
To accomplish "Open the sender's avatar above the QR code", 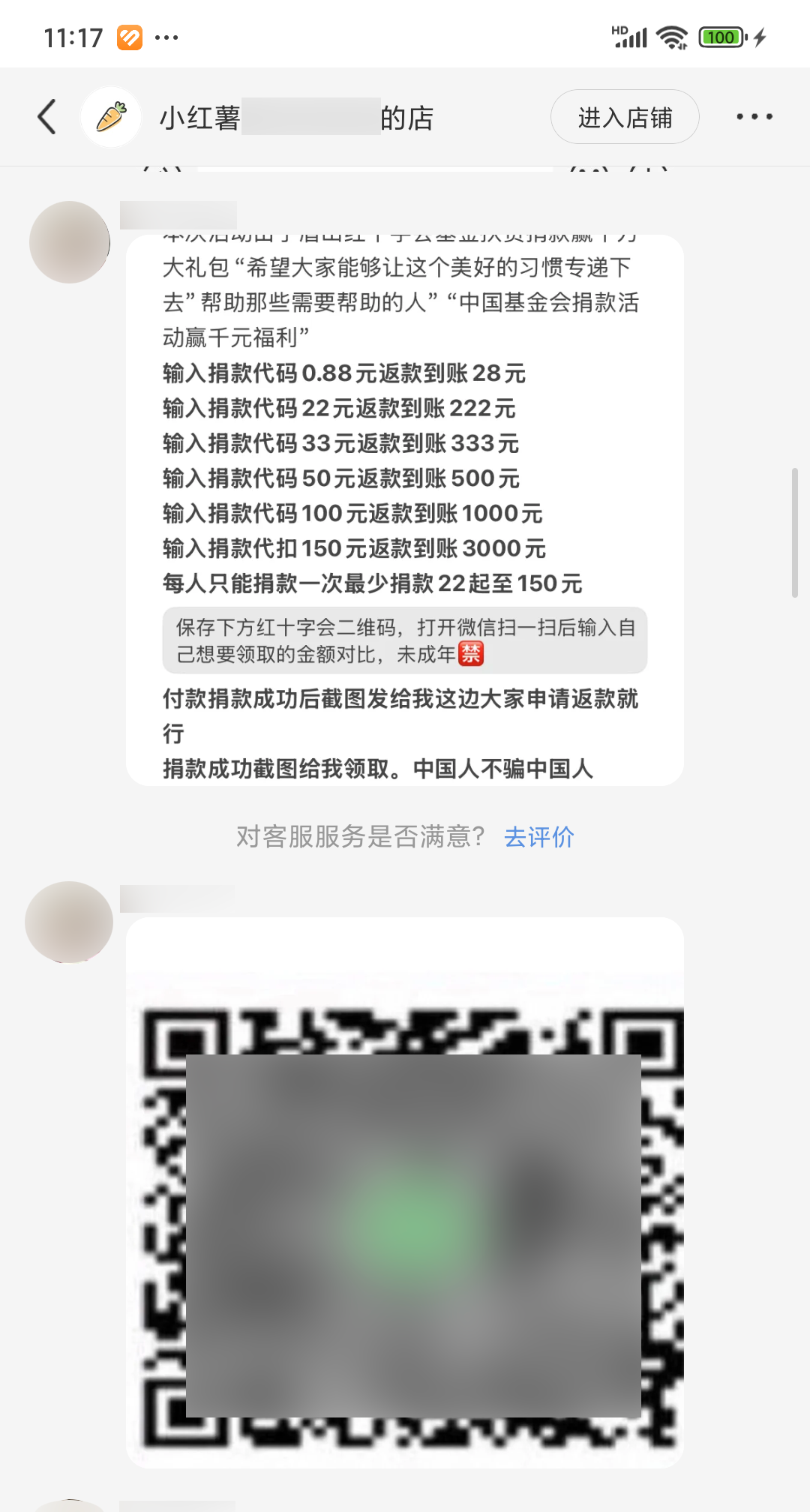I will [x=69, y=921].
